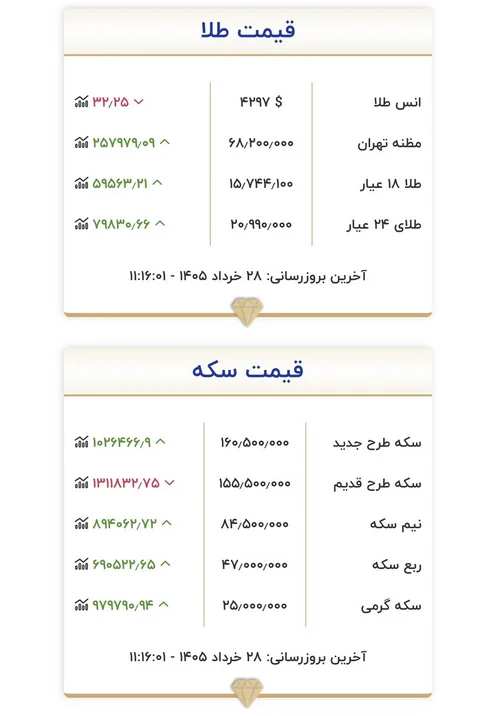View the chart for مظنه تهران
Screen dimensions: 480x716
tap(81, 142)
